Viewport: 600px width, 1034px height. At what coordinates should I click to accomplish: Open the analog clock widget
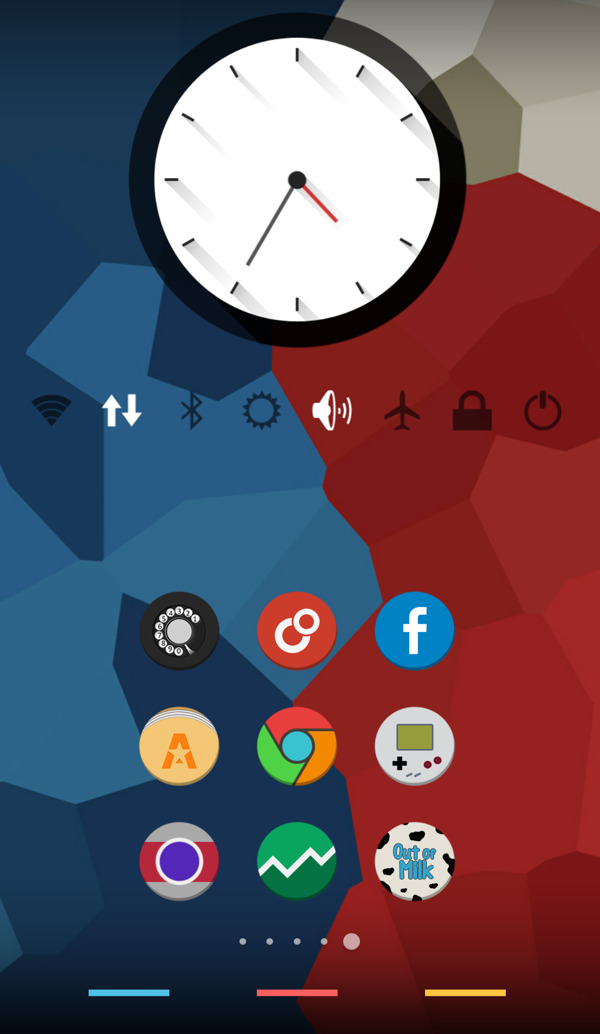[x=297, y=180]
